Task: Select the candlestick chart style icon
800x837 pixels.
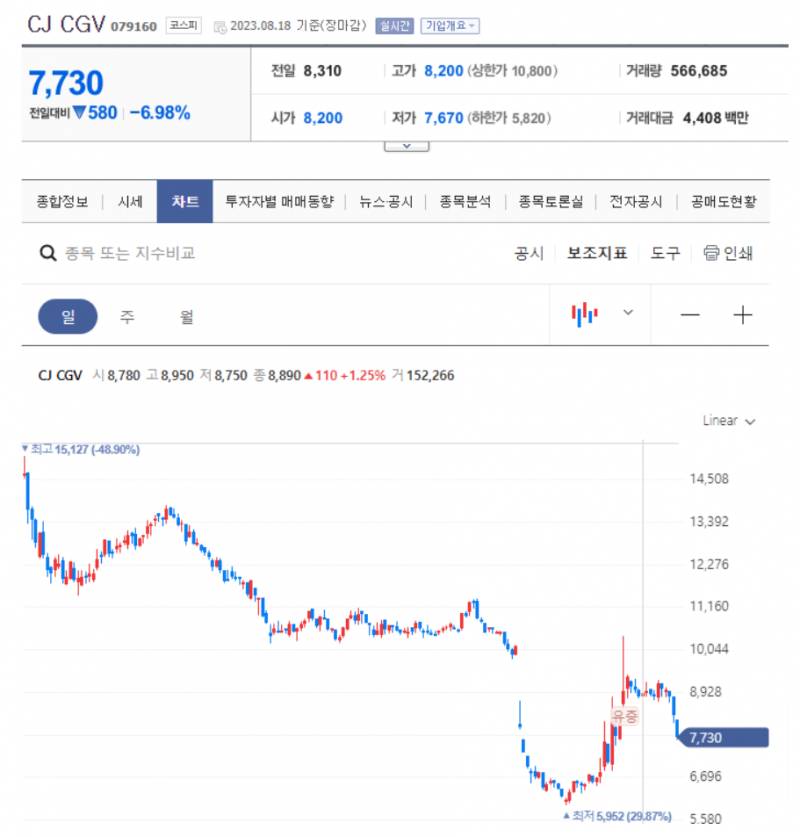Action: coord(584,313)
